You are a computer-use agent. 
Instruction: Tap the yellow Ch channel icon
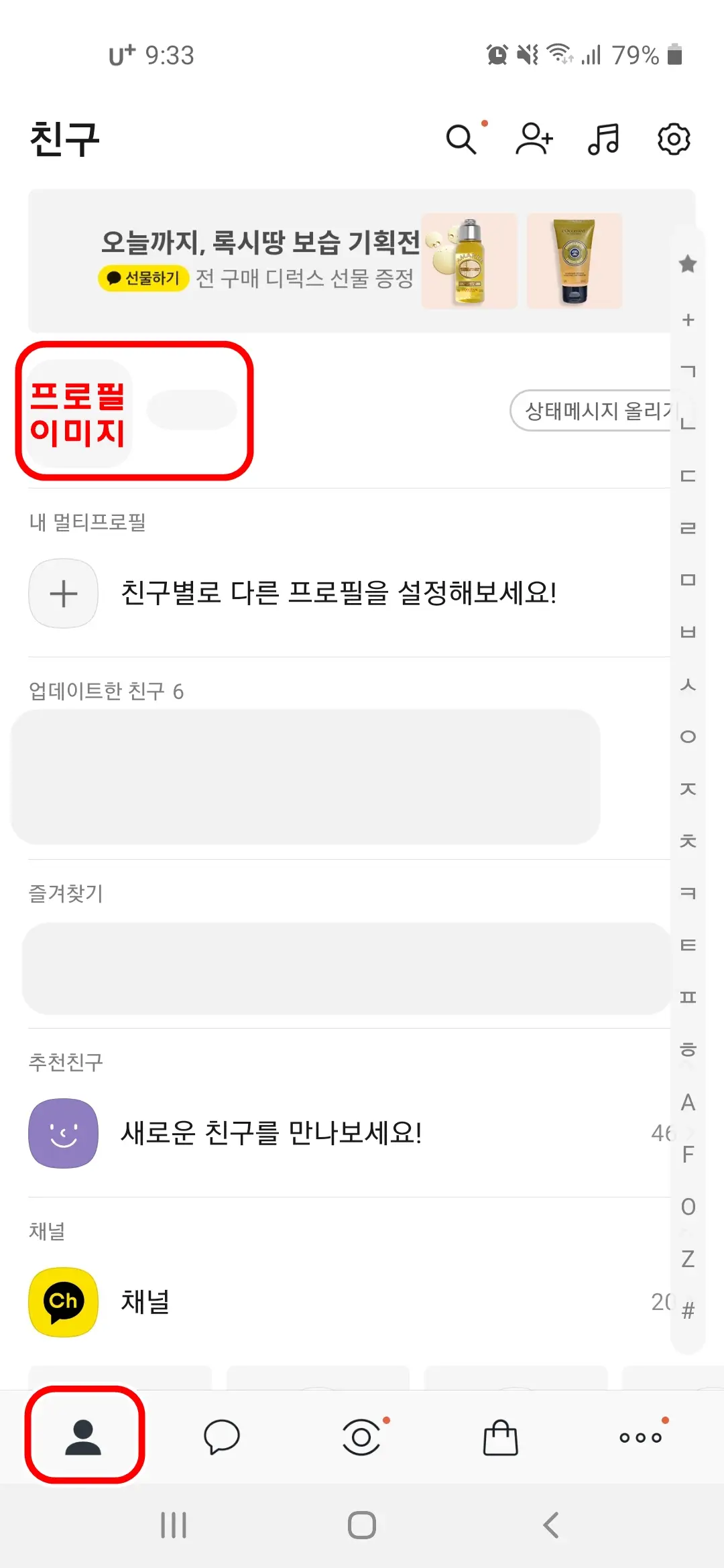click(64, 1301)
